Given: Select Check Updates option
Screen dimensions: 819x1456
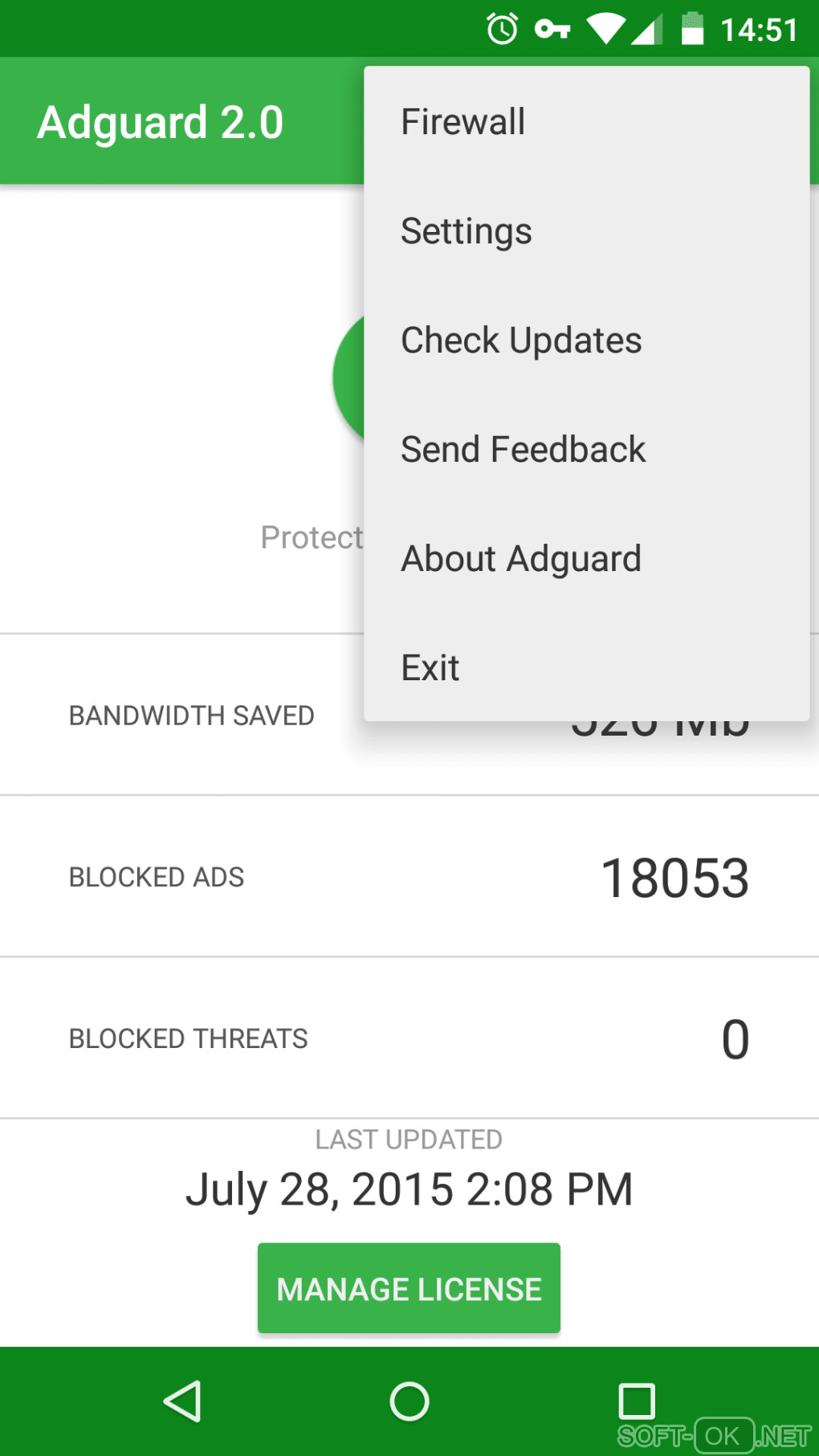Looking at the screenshot, I should pyautogui.click(x=520, y=341).
